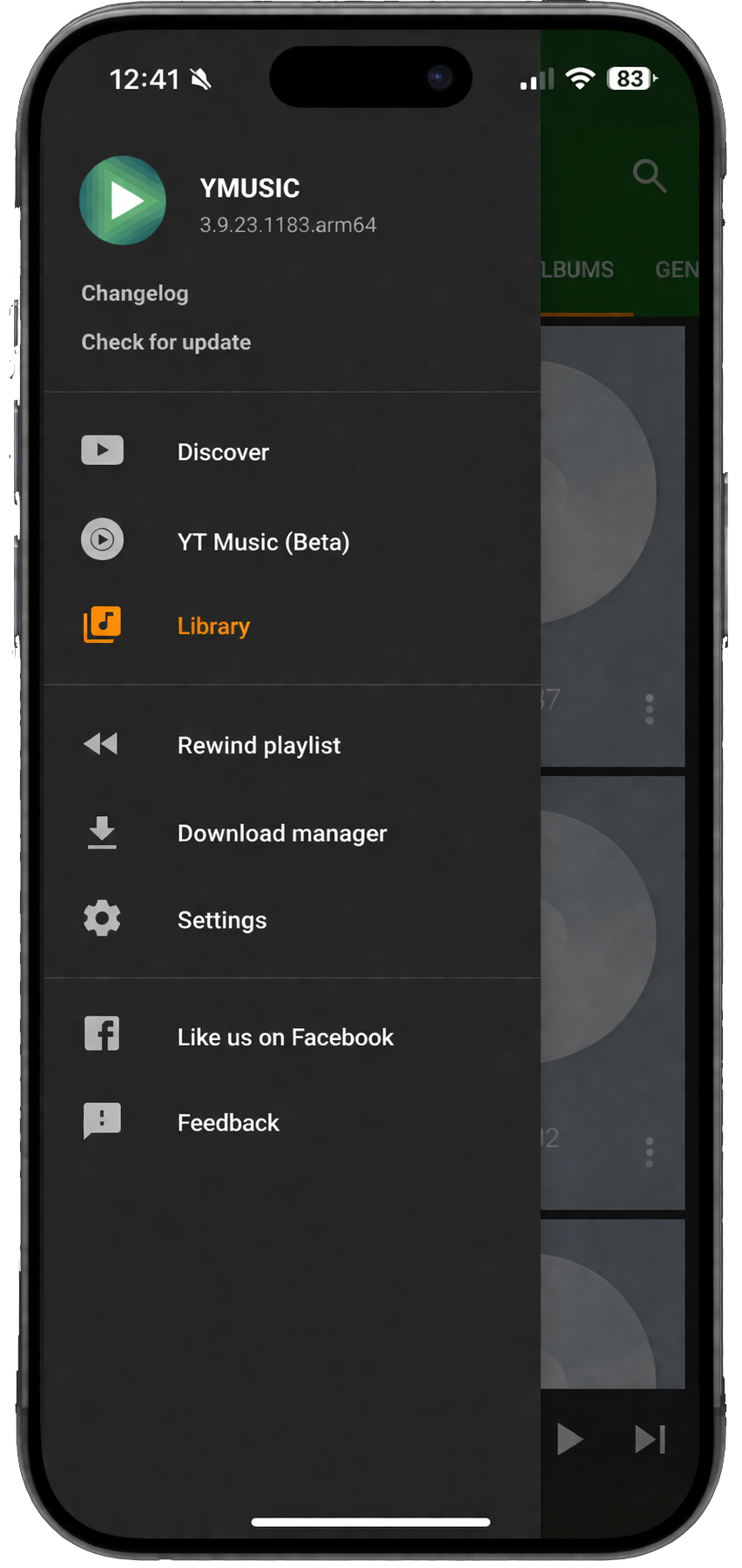Viewport: 742px width, 1568px height.
Task: Open Settings
Action: click(x=222, y=921)
